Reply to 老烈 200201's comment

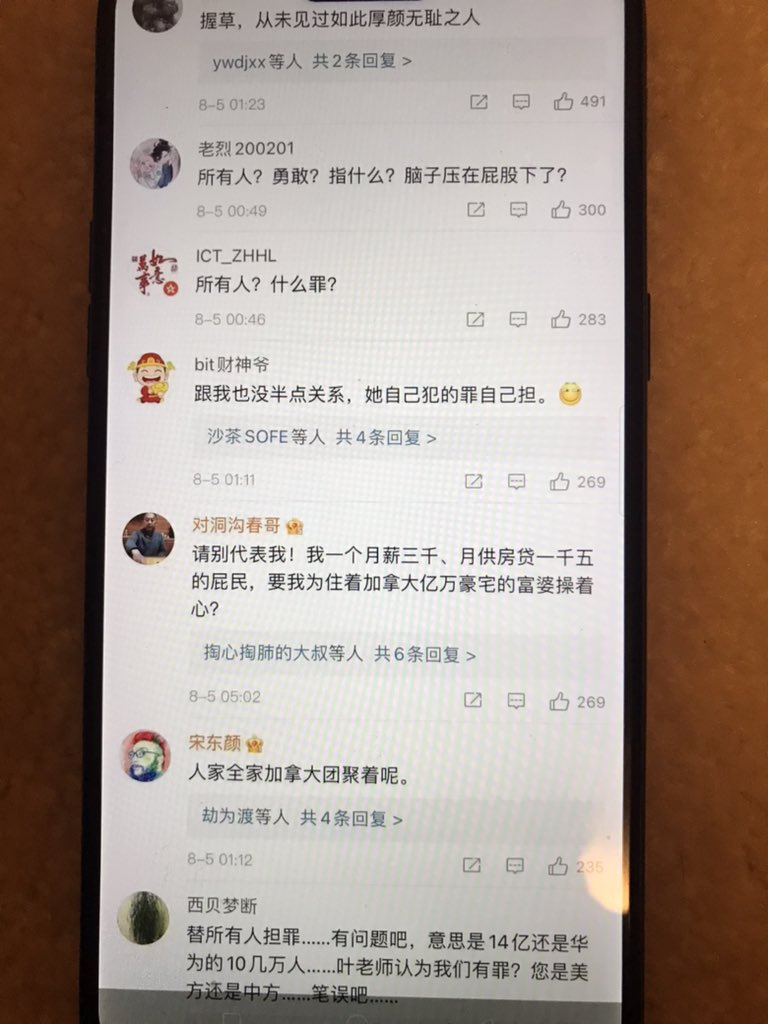pos(518,210)
